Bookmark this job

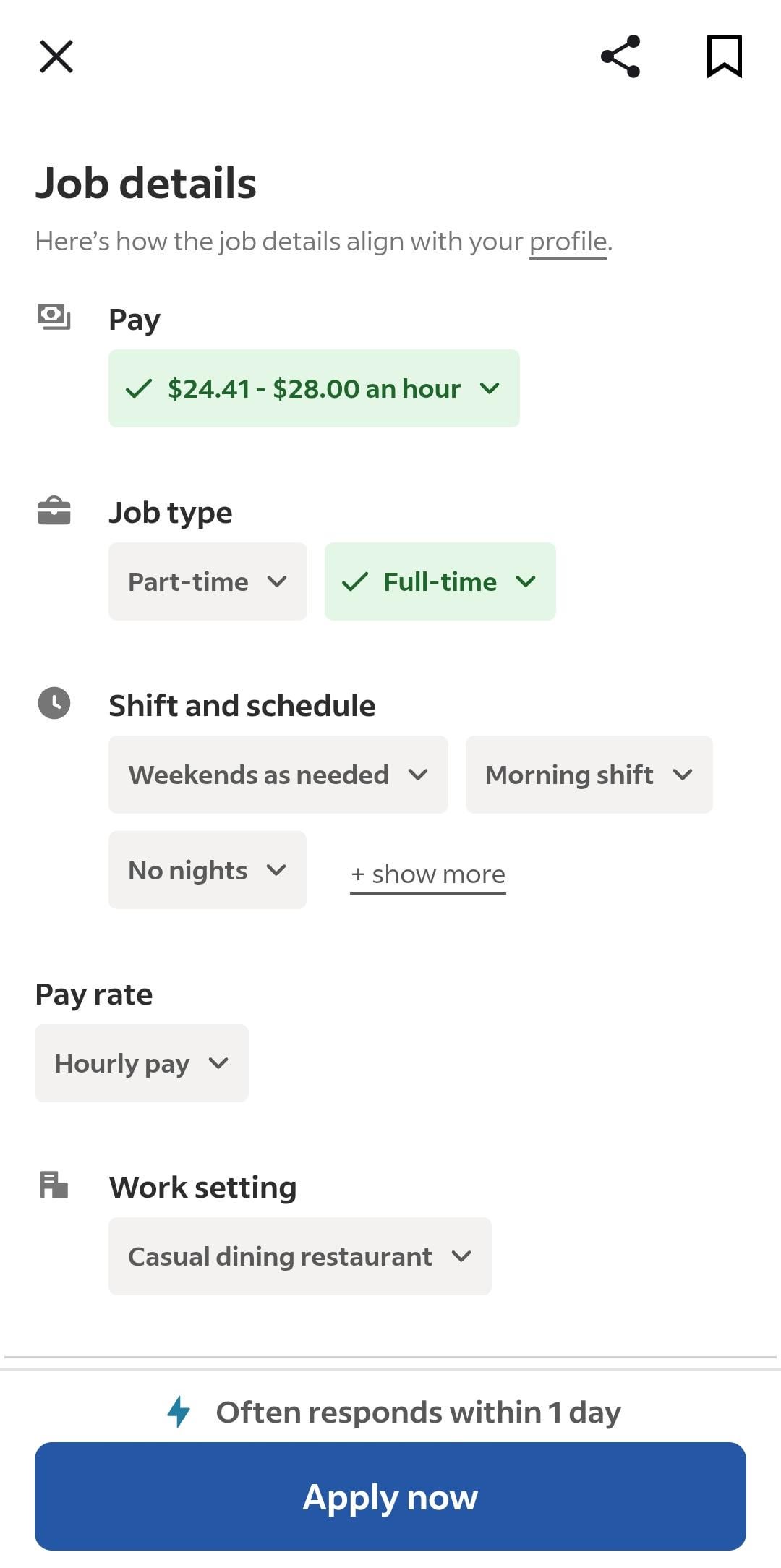pyautogui.click(x=724, y=56)
